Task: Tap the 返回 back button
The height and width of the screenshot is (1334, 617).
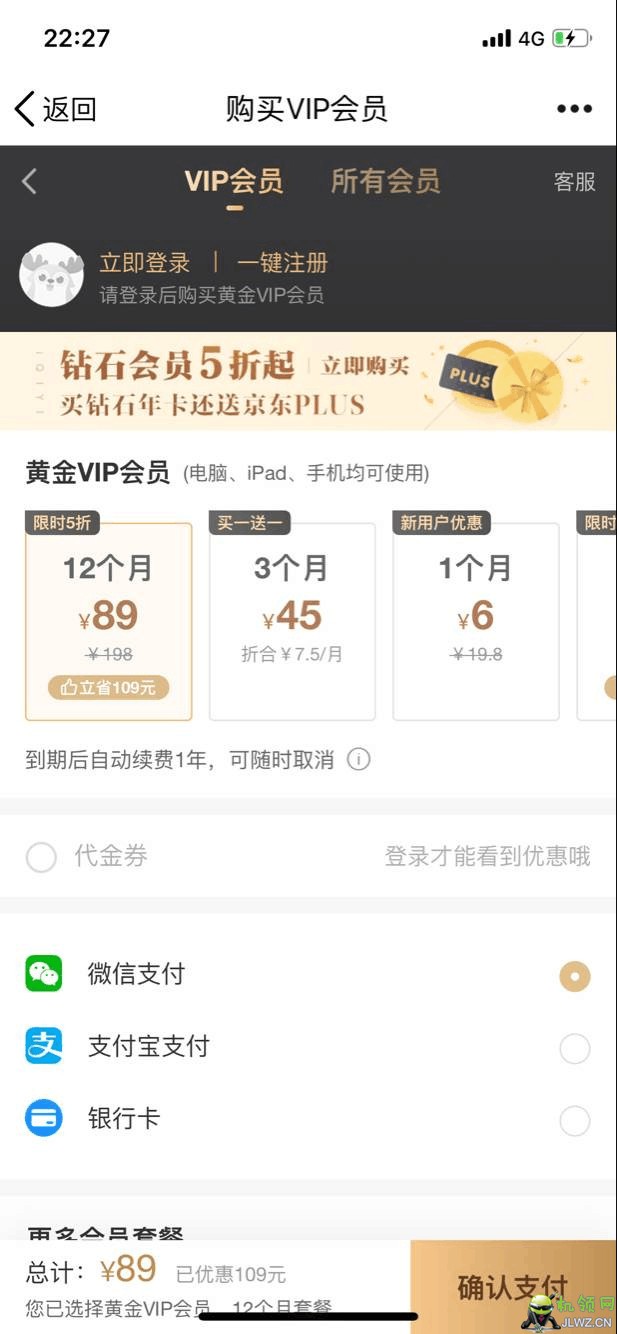Action: coord(56,109)
